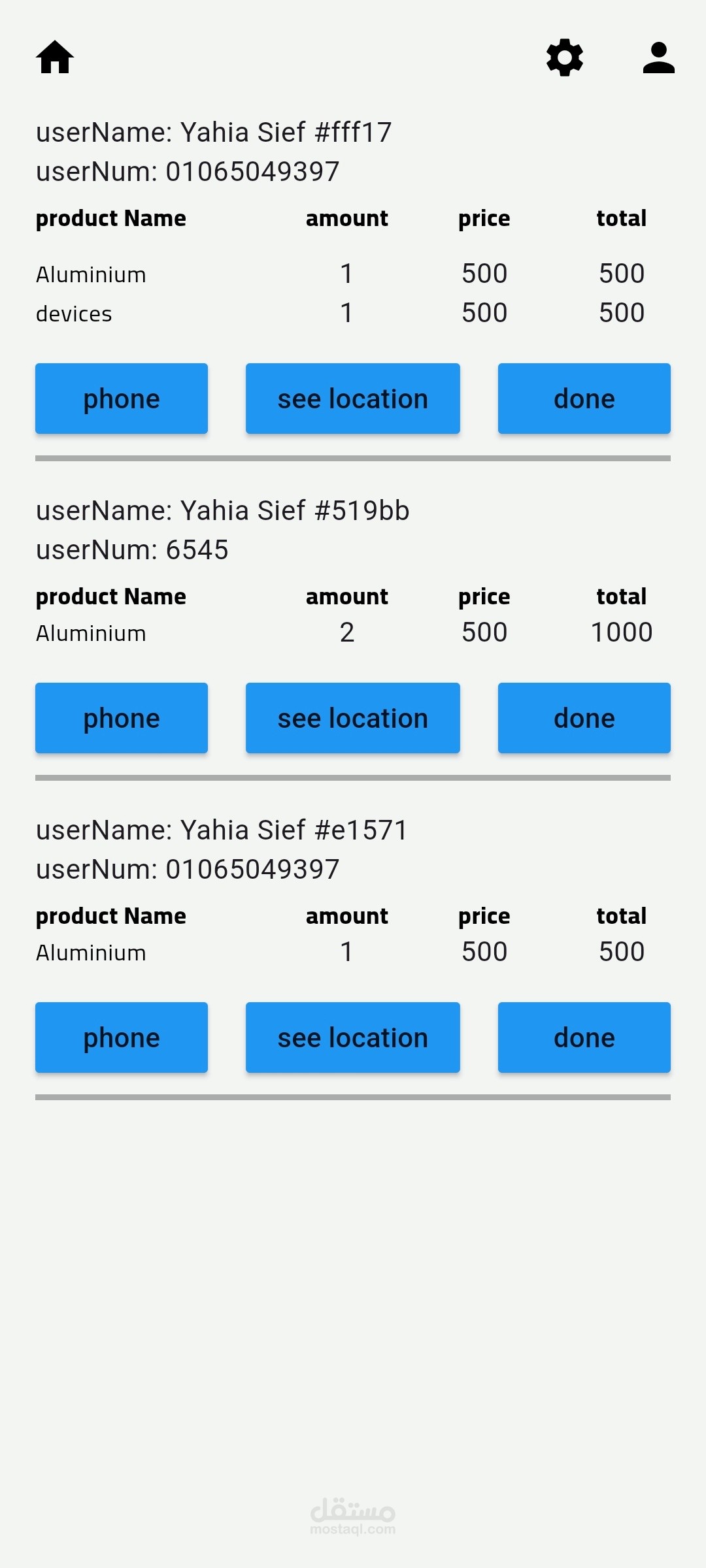This screenshot has width=706, height=1568.
Task: Complete order #e1571 with done
Action: 584,1037
